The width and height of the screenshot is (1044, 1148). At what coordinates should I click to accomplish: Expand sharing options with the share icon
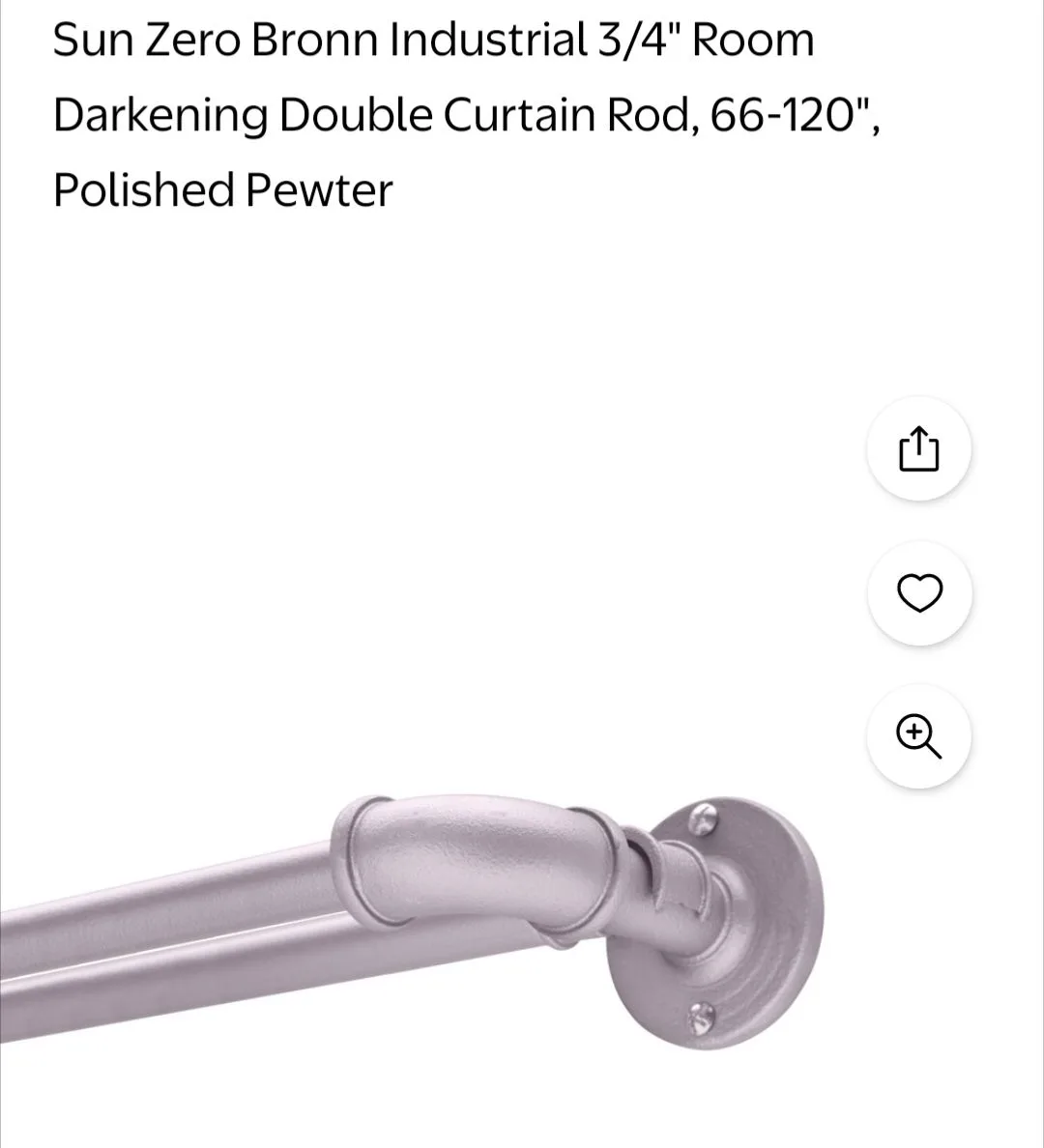click(x=918, y=449)
